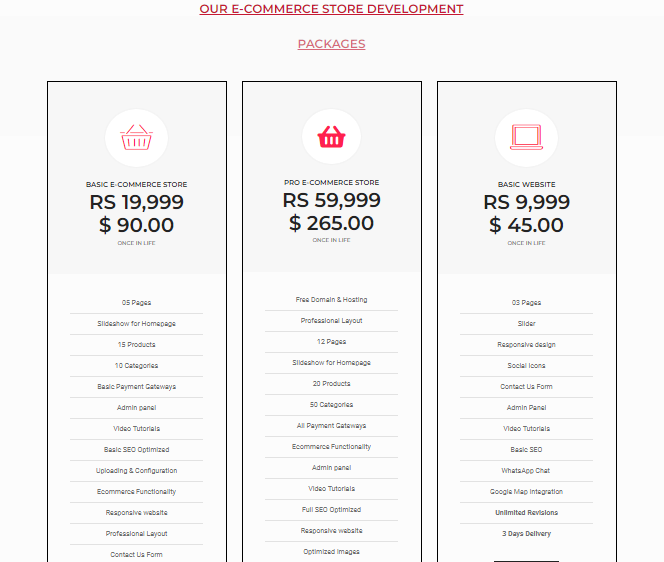Open the 'Our E-Commerce Store Development' underlined link
The width and height of the screenshot is (664, 562).
tap(331, 9)
